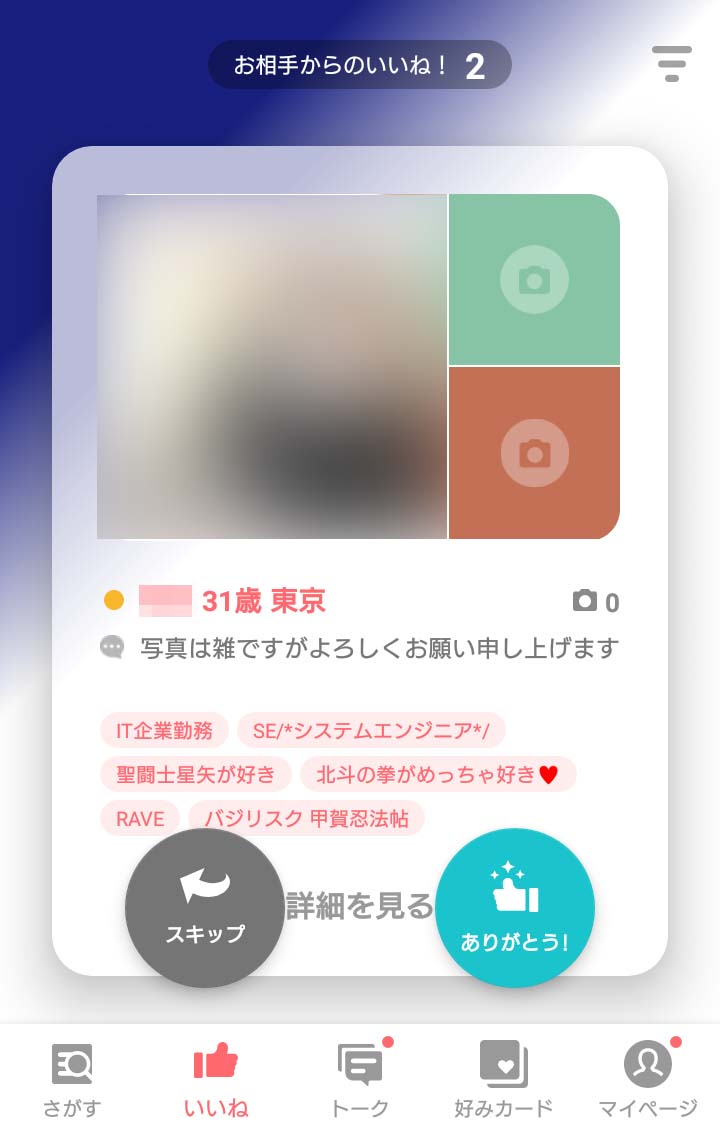
Task: Open the filter icon at top right
Action: pos(671,63)
